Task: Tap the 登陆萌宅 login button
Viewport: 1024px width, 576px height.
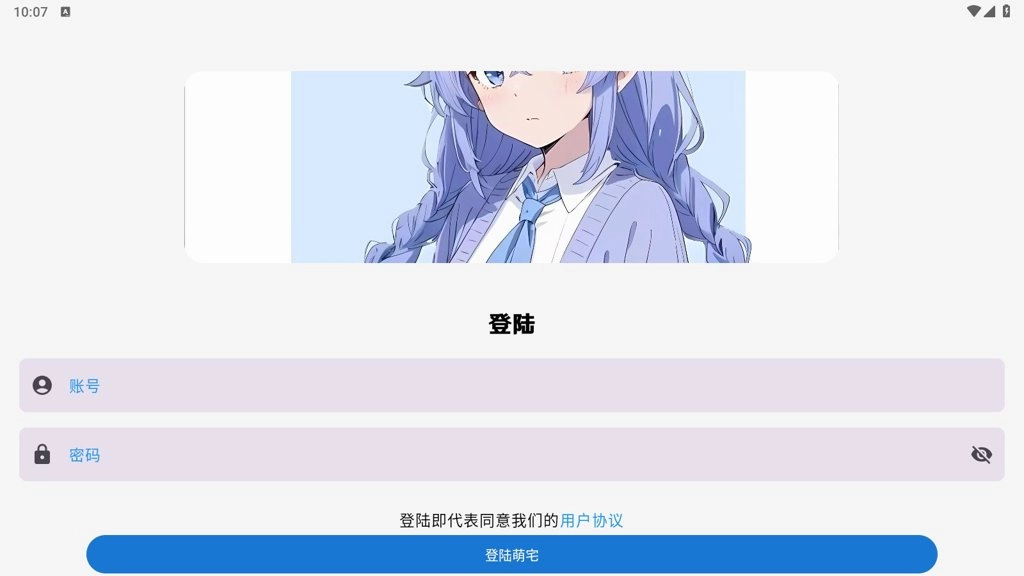Action: [511, 554]
